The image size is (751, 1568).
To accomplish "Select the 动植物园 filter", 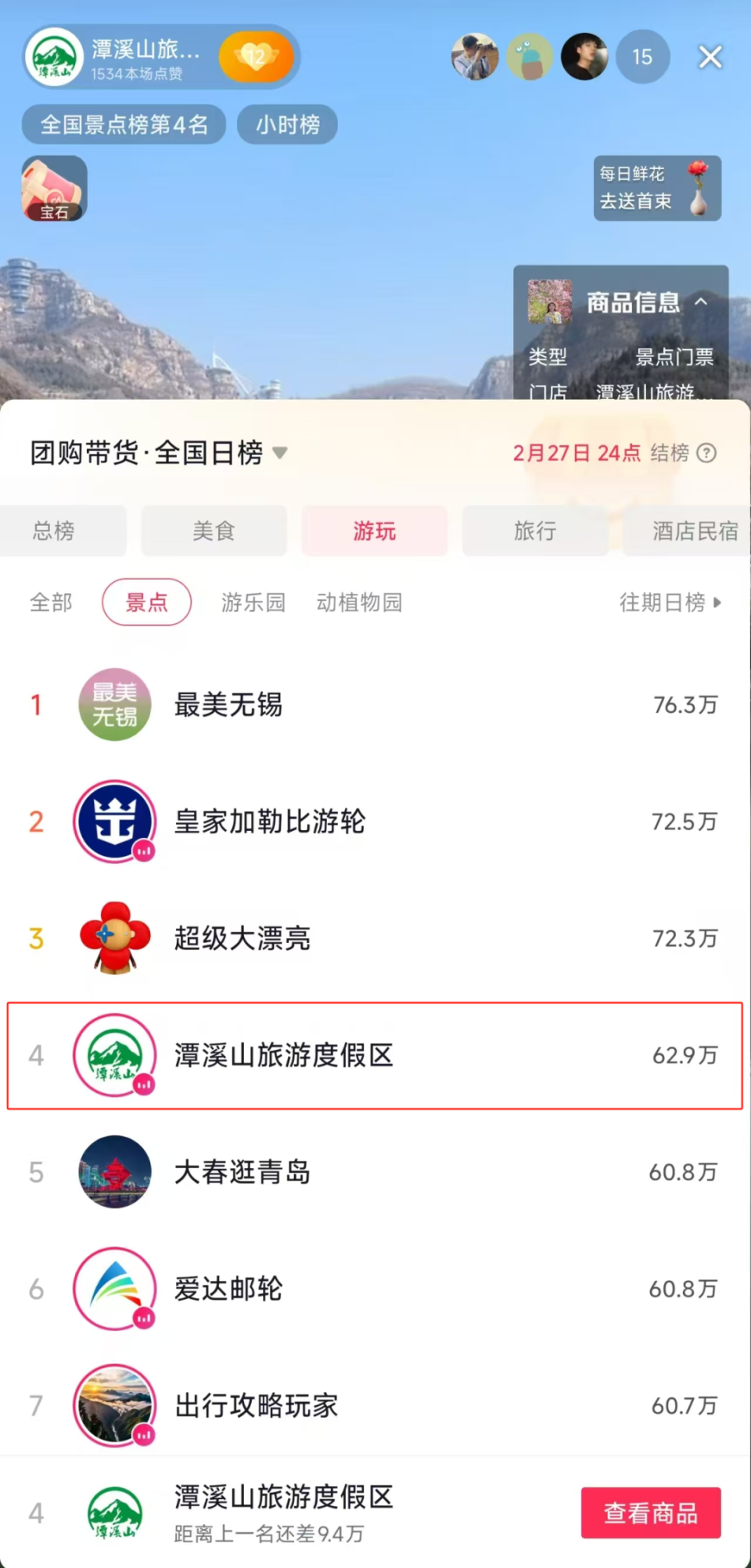I will (x=359, y=602).
